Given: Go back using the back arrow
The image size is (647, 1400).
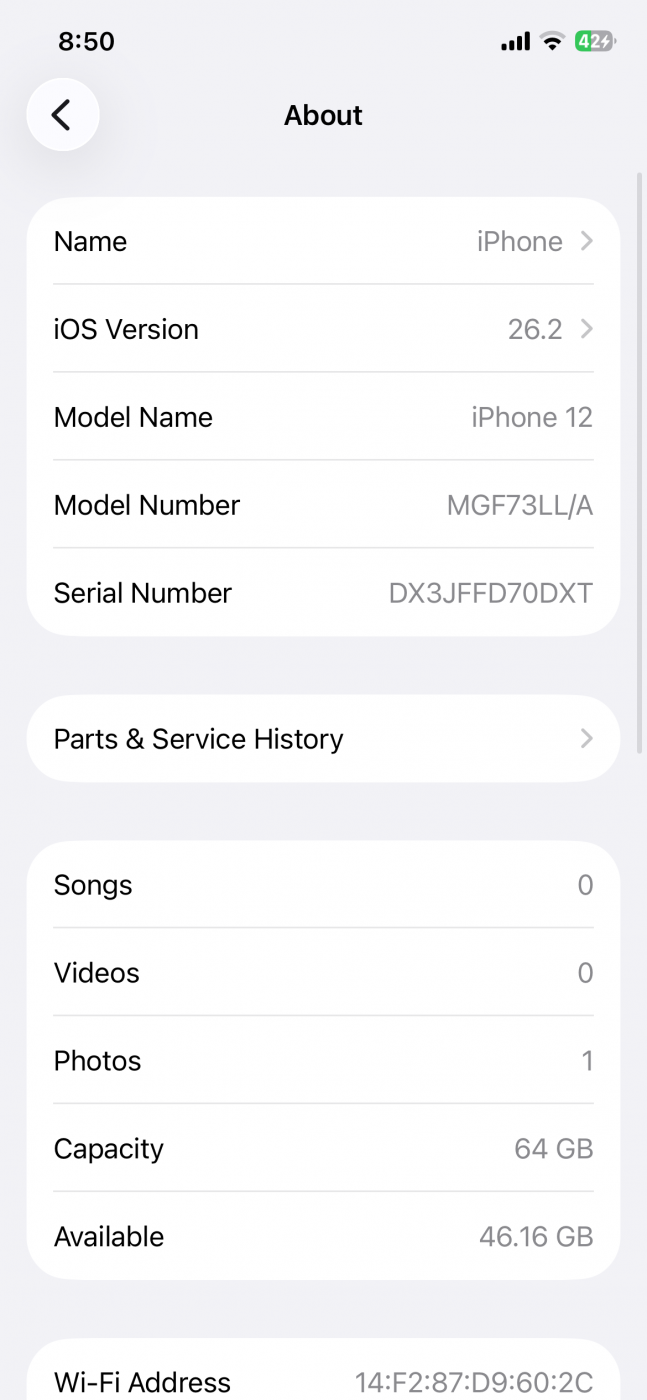Looking at the screenshot, I should click(62, 115).
